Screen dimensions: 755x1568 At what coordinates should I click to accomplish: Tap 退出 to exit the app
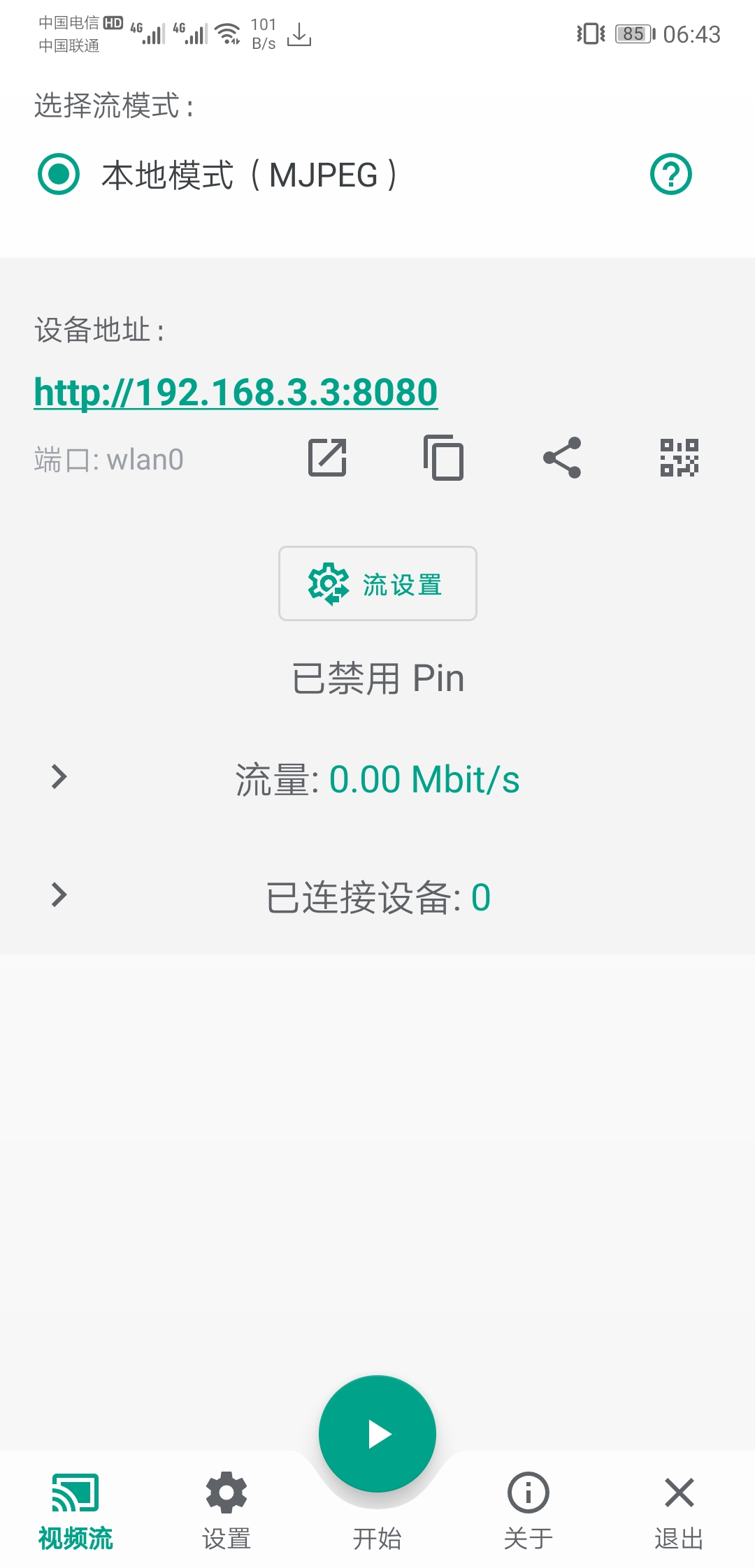[679, 1509]
